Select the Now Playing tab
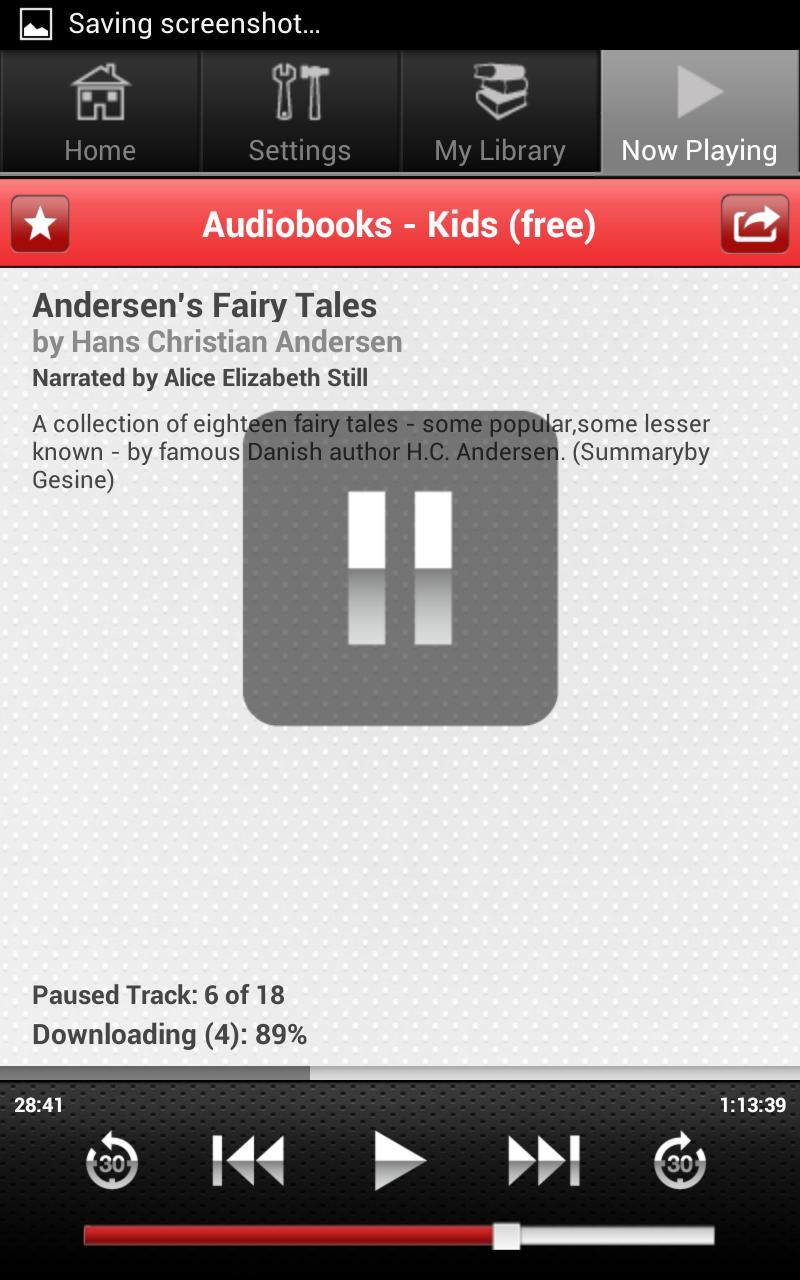 click(699, 113)
